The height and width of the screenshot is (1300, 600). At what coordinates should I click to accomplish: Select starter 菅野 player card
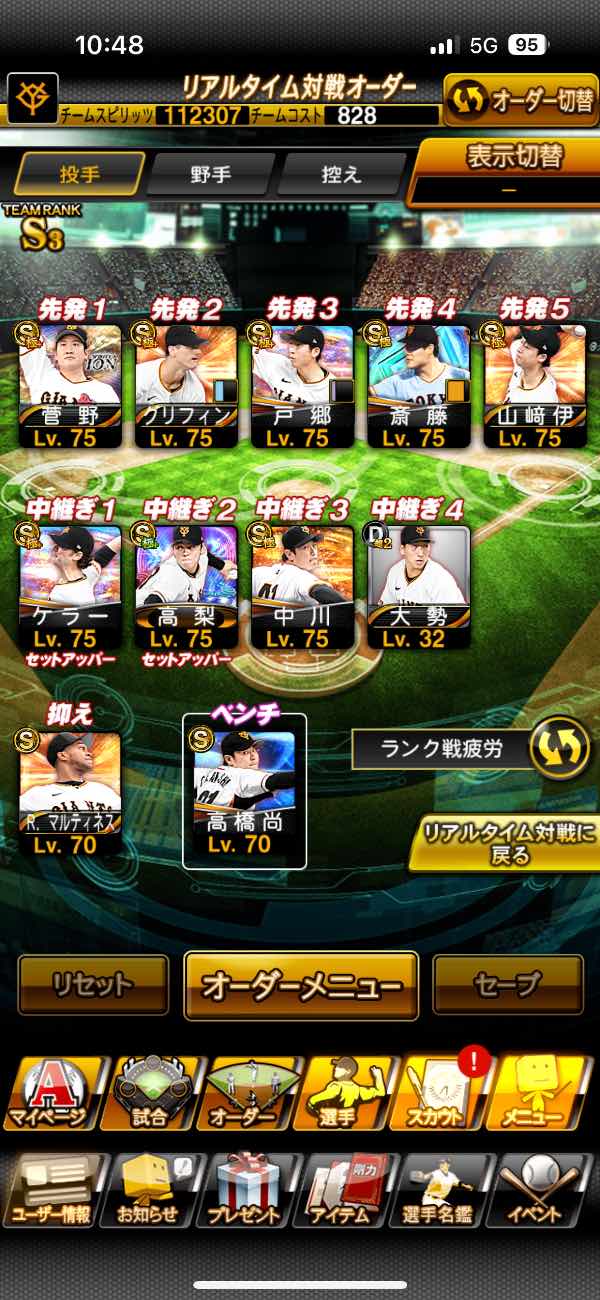(71, 385)
